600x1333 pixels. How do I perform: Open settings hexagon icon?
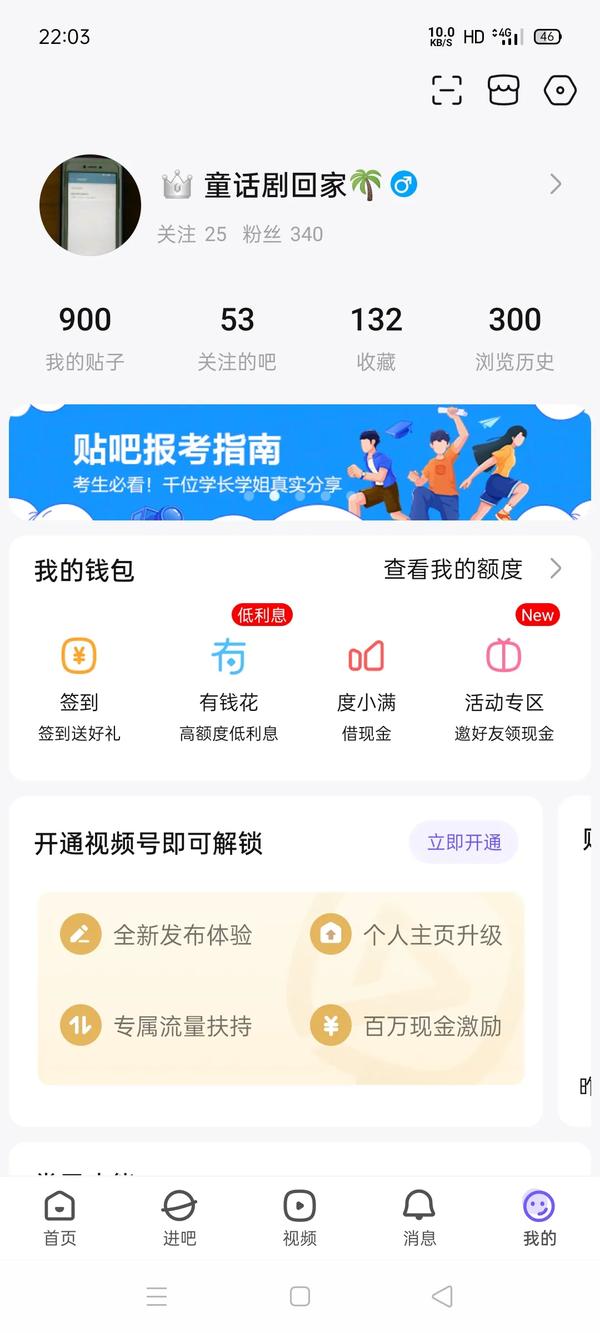pyautogui.click(x=560, y=90)
